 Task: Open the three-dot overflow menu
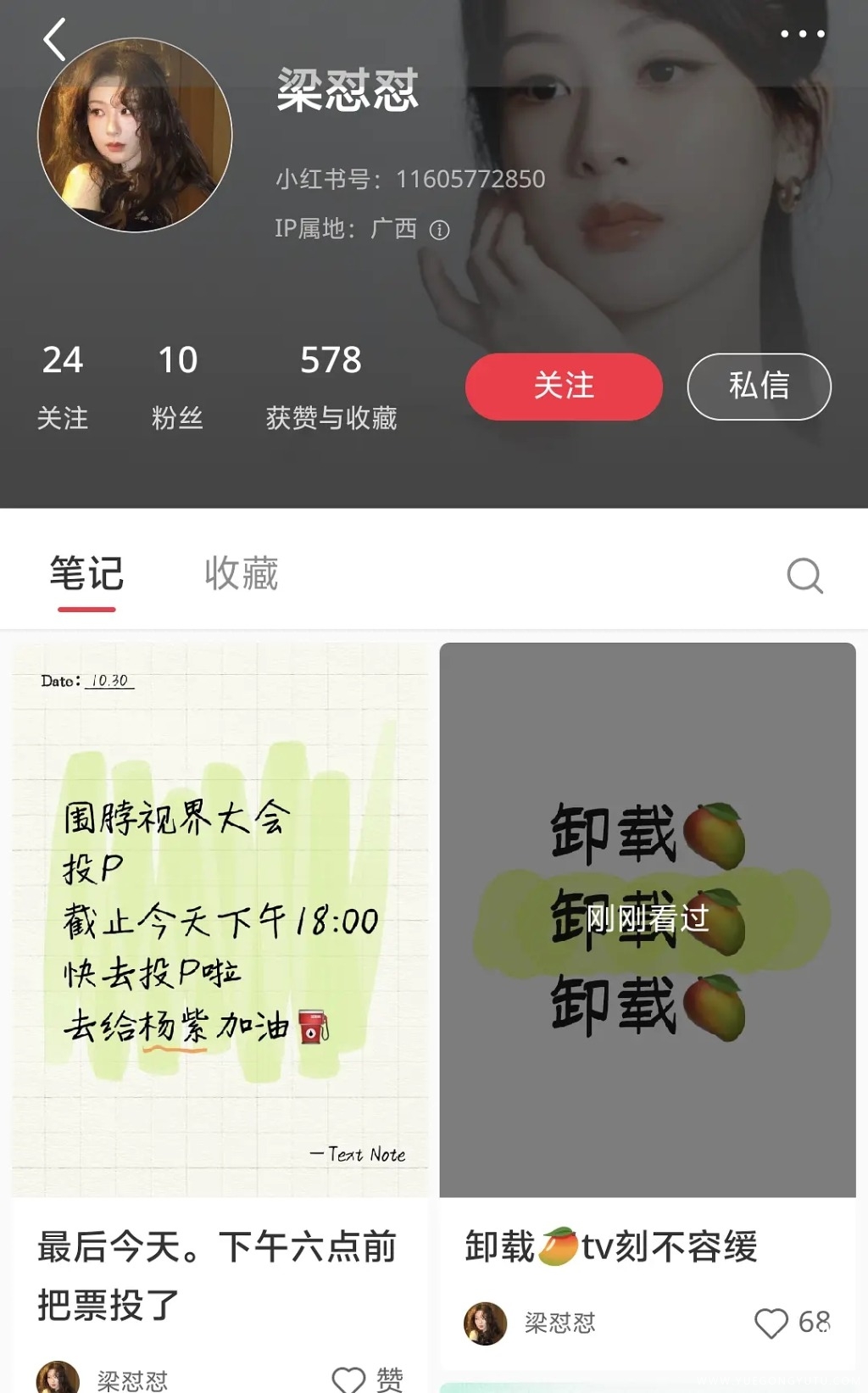click(802, 35)
